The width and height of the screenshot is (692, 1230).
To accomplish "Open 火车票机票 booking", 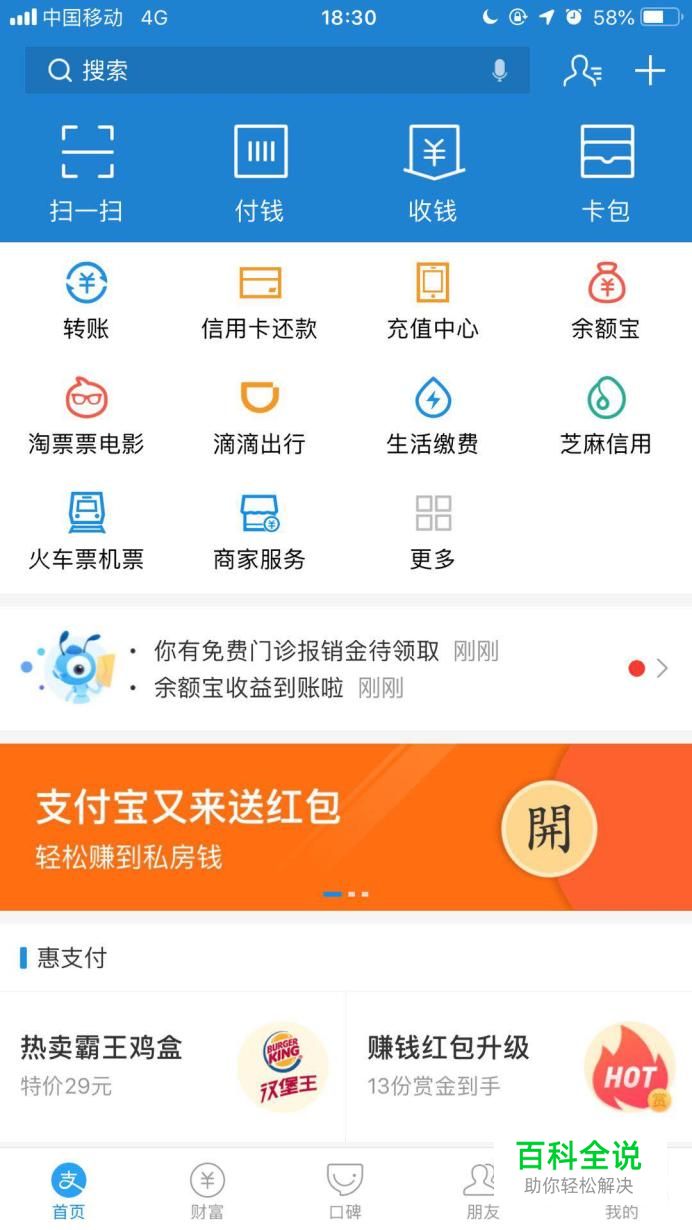I will point(87,530).
